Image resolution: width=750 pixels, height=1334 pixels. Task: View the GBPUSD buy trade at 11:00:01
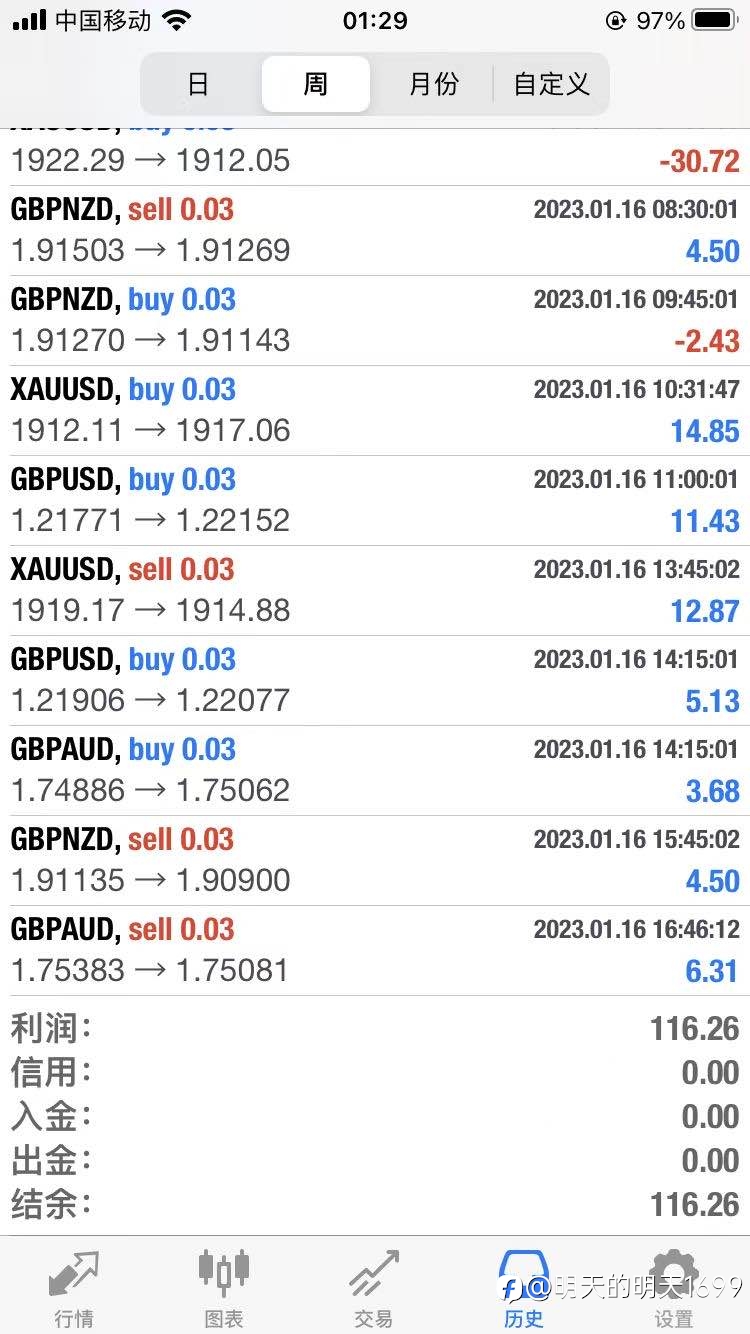tap(375, 501)
